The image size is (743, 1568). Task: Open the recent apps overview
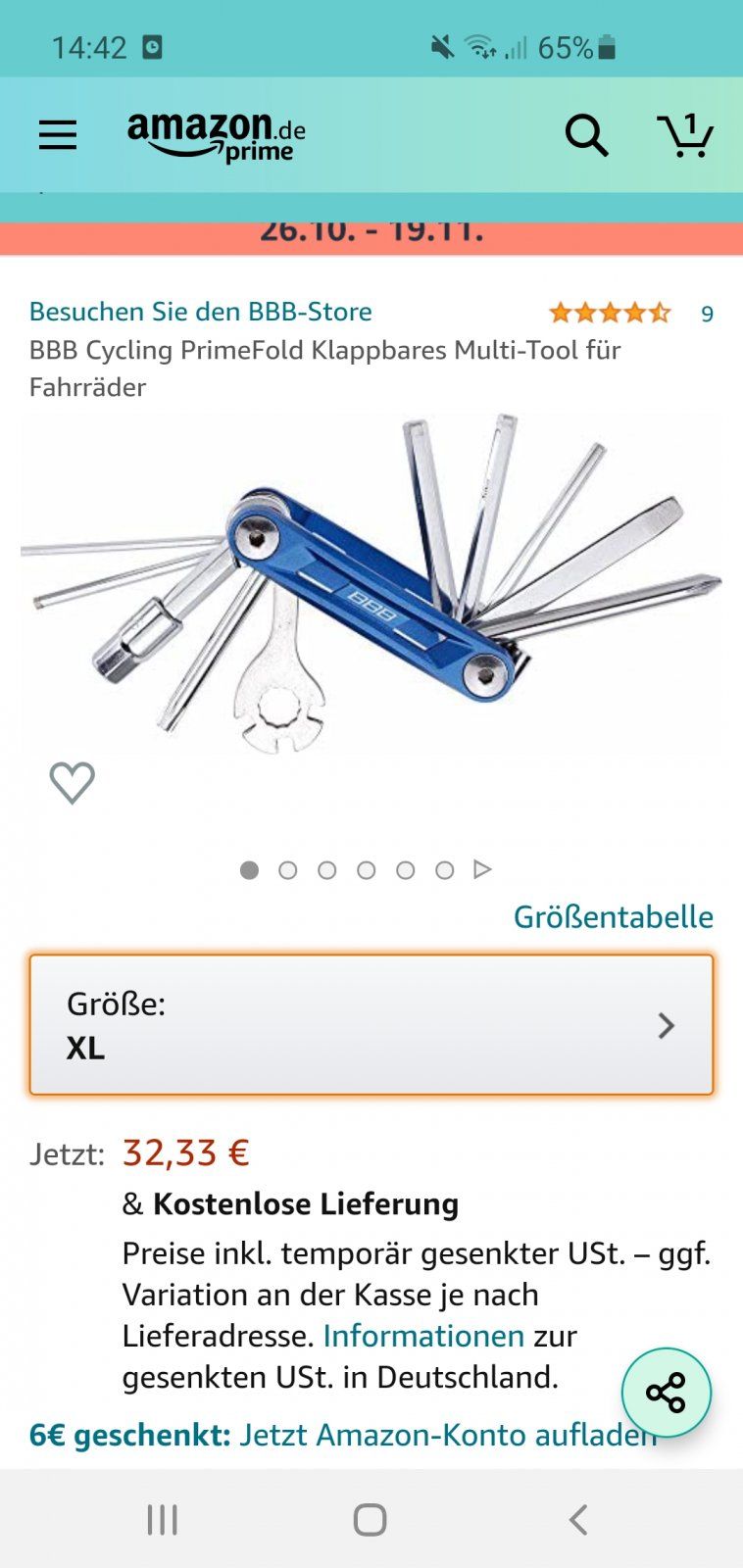click(x=162, y=1520)
